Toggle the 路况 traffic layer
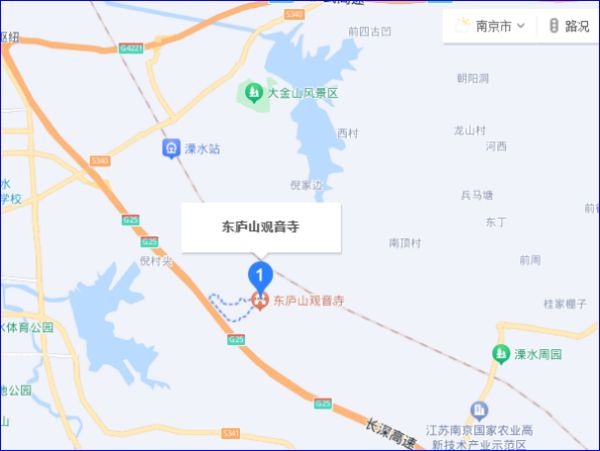 [568, 26]
